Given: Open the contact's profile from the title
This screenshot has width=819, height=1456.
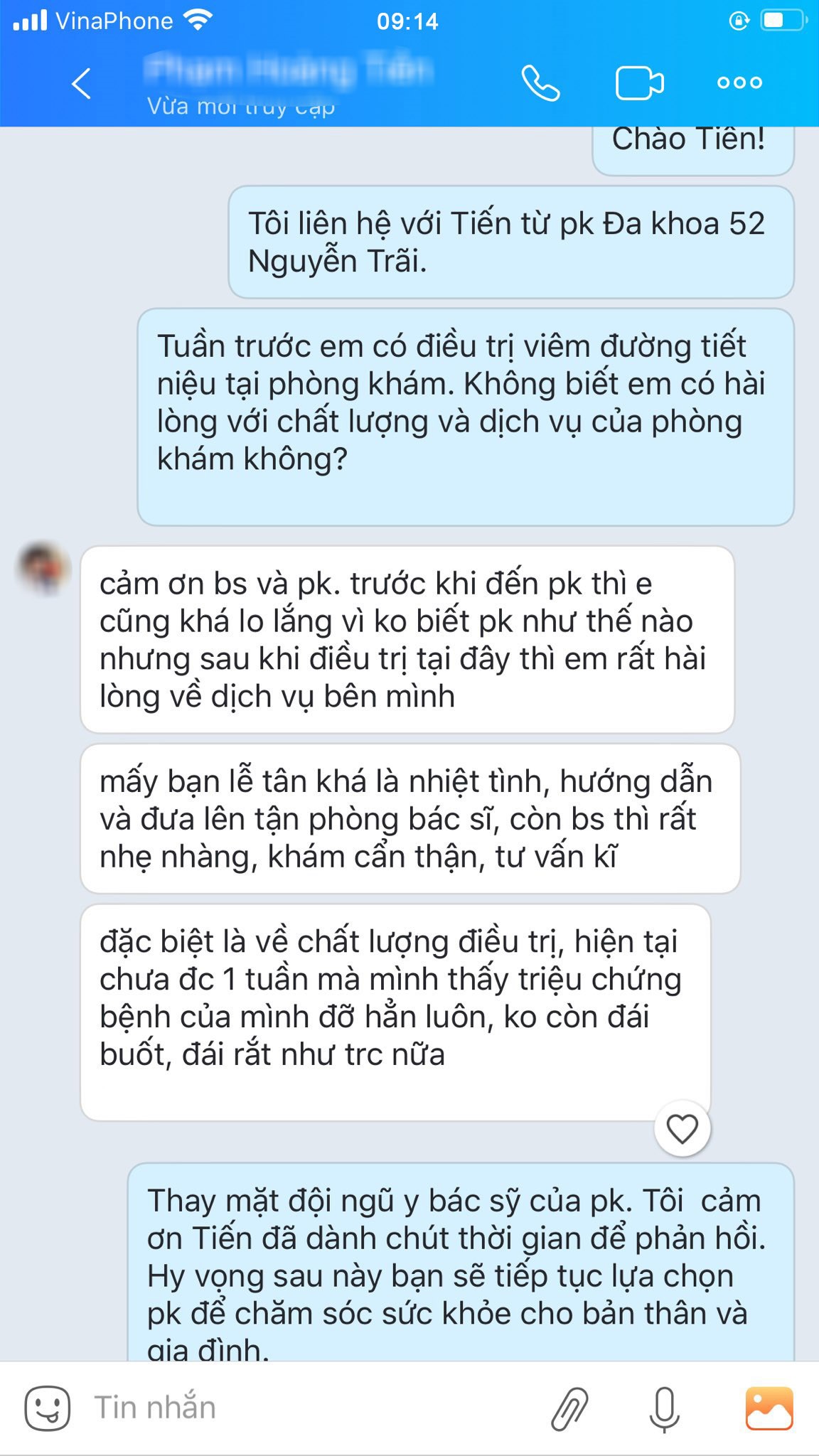Looking at the screenshot, I should click(x=288, y=71).
